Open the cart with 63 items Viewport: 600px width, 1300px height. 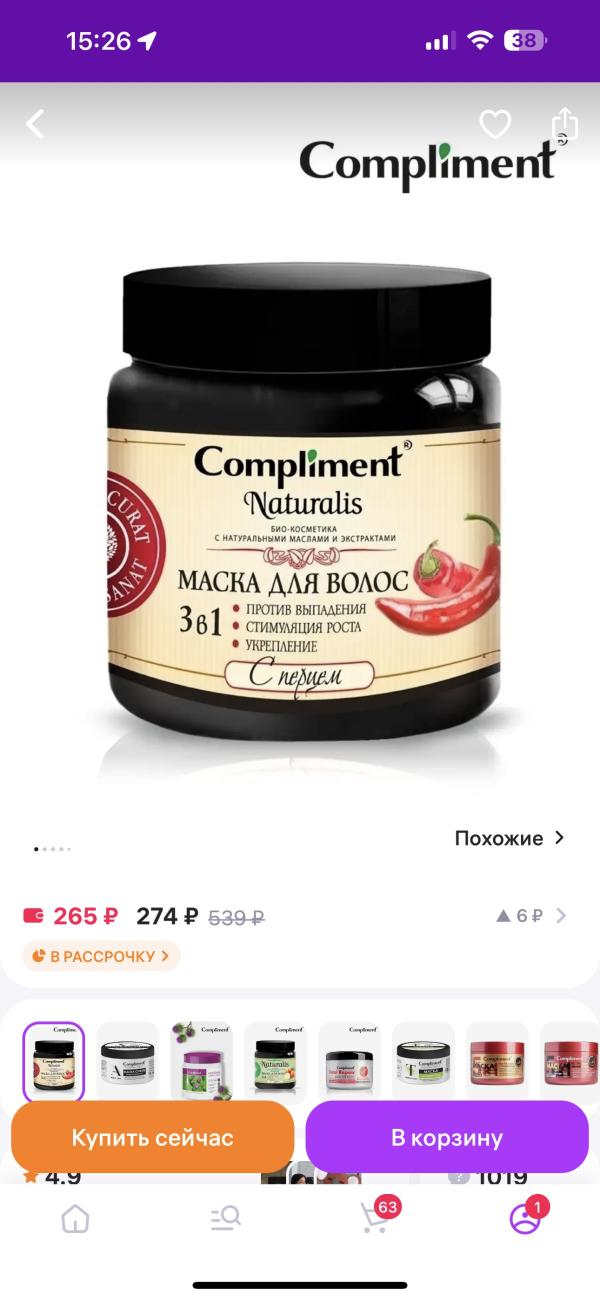[x=374, y=1218]
